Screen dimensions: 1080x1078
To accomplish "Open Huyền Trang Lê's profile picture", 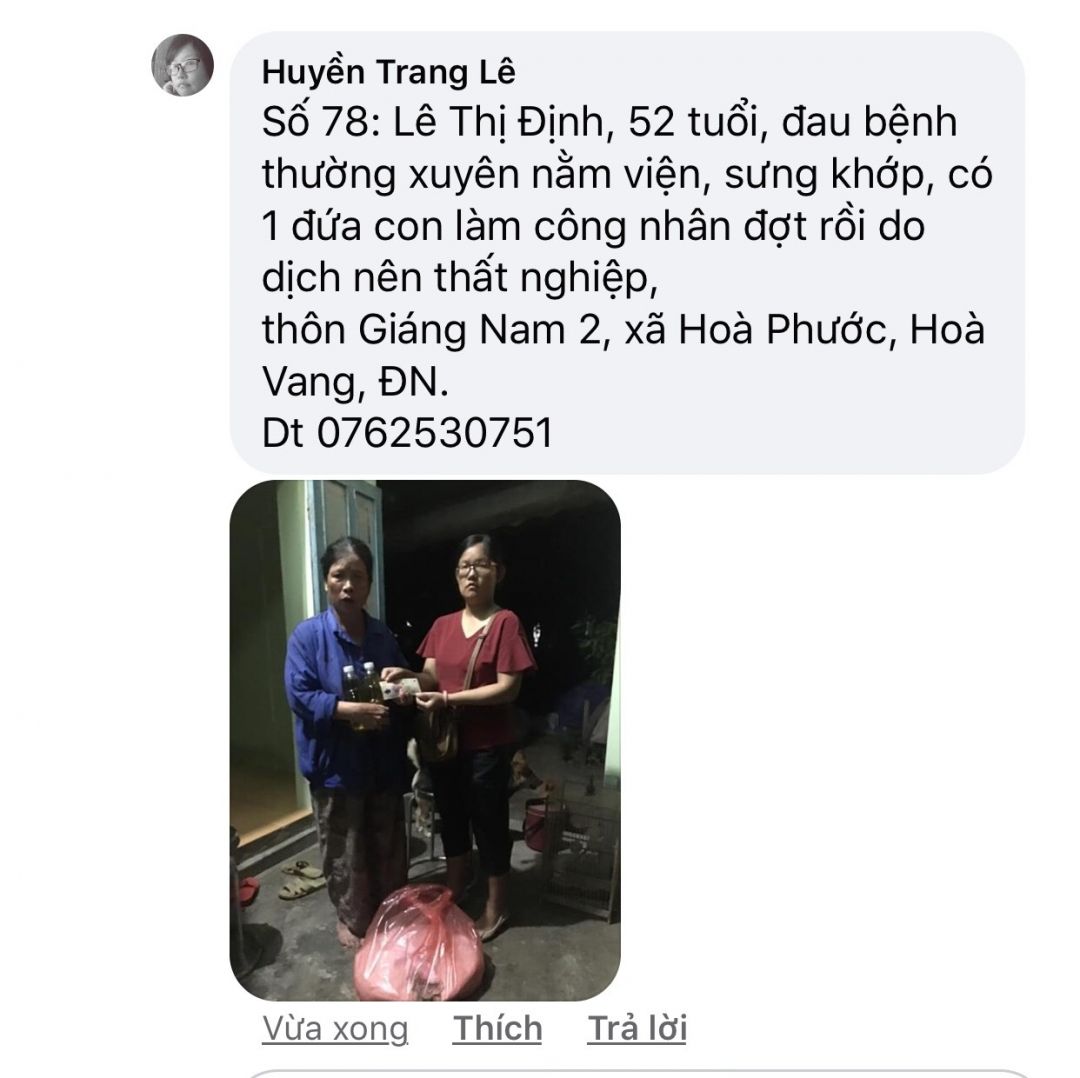I will pyautogui.click(x=182, y=65).
